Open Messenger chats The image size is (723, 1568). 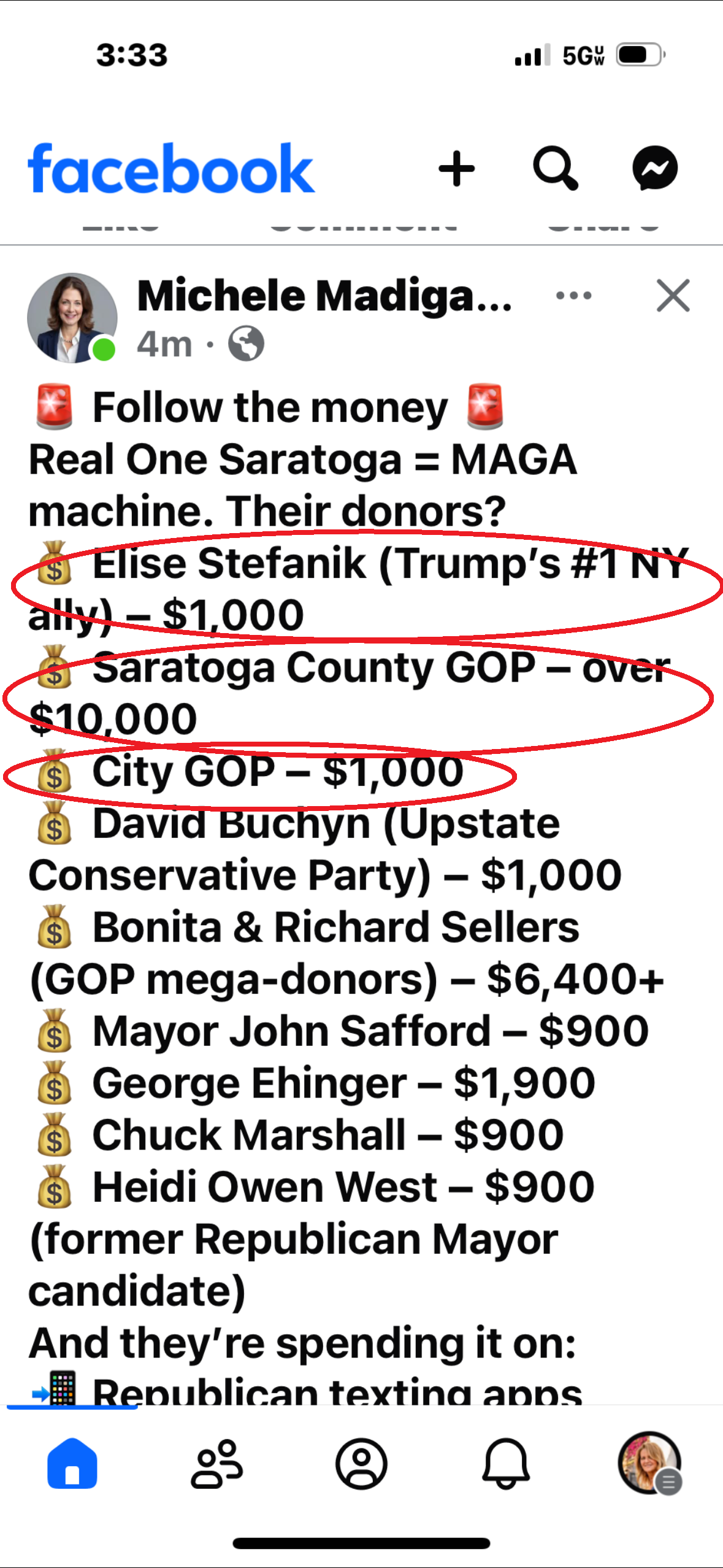coord(654,167)
